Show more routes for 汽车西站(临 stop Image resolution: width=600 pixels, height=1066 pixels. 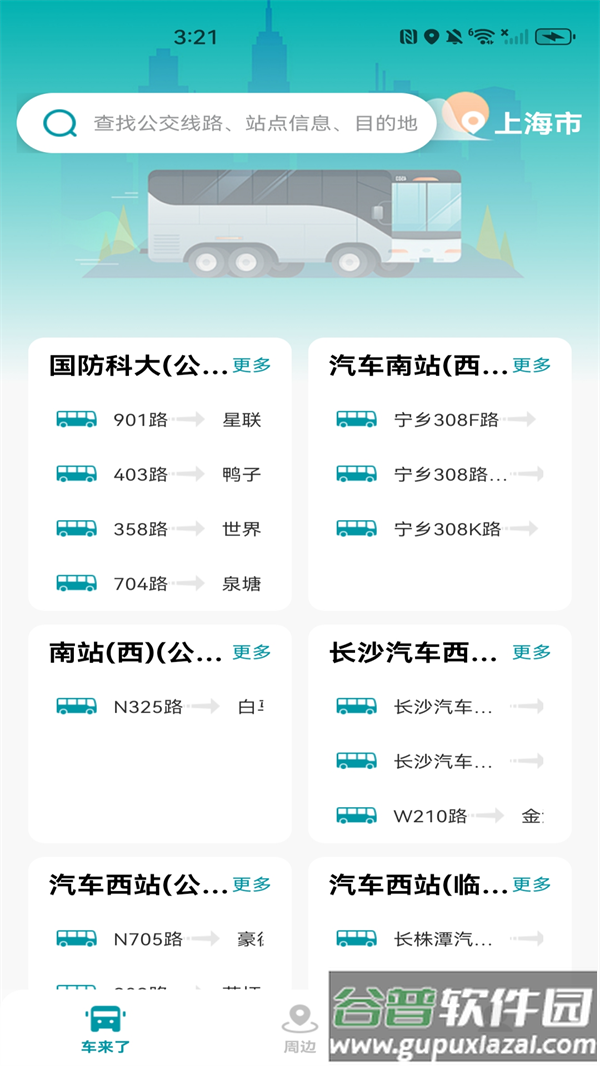tap(531, 884)
